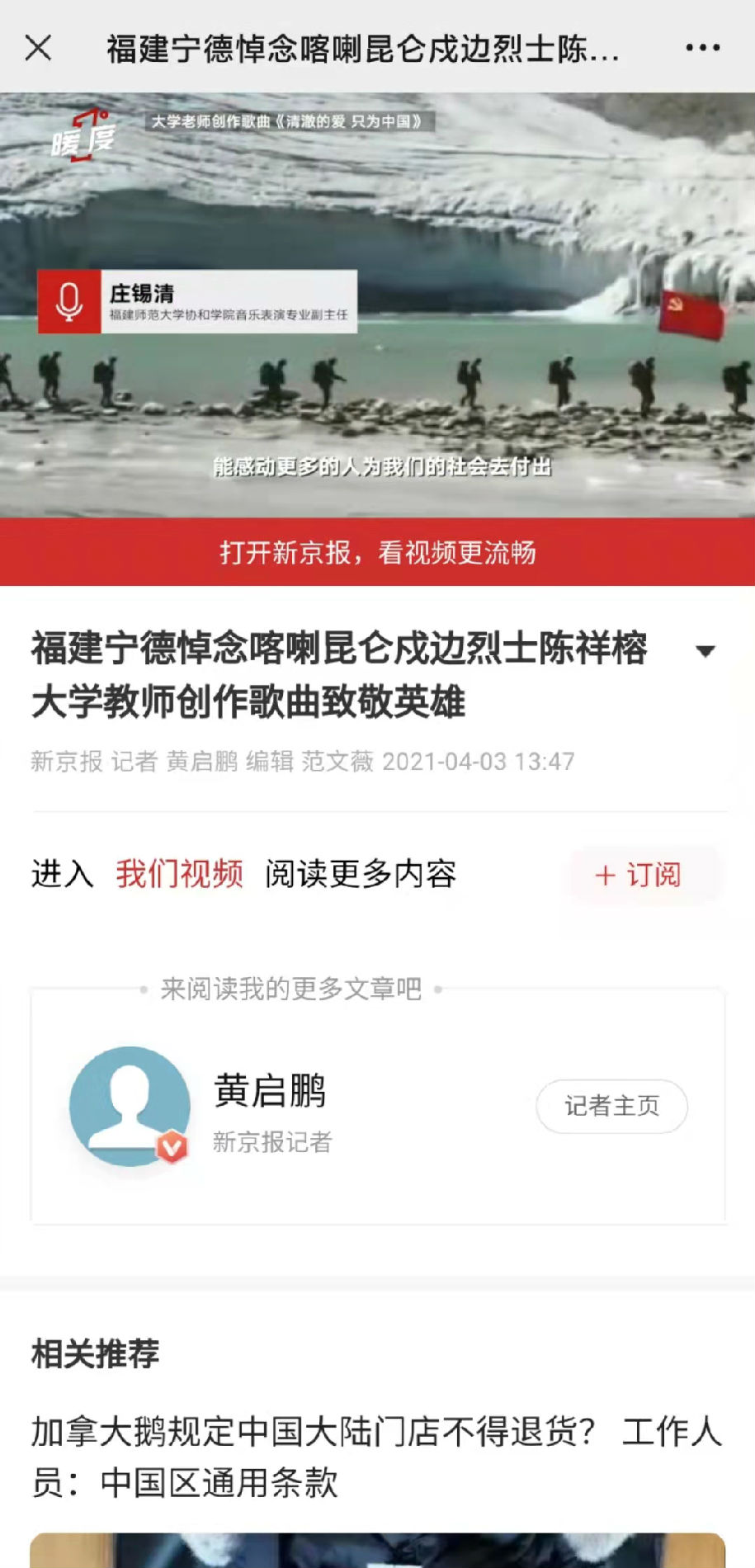
Task: Open 黄启鹏's 记者主页
Action: click(x=611, y=1106)
